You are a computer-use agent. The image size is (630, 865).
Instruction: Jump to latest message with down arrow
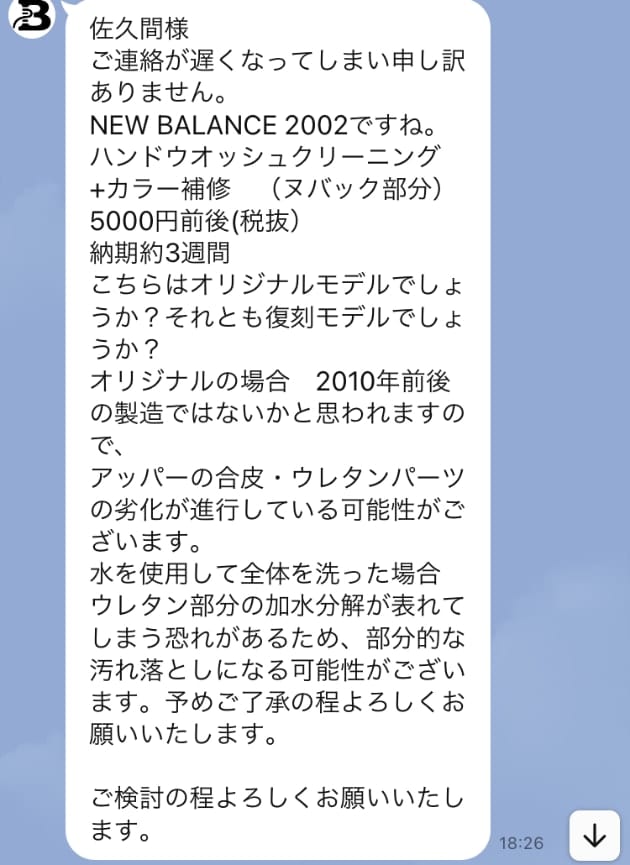tap(595, 833)
